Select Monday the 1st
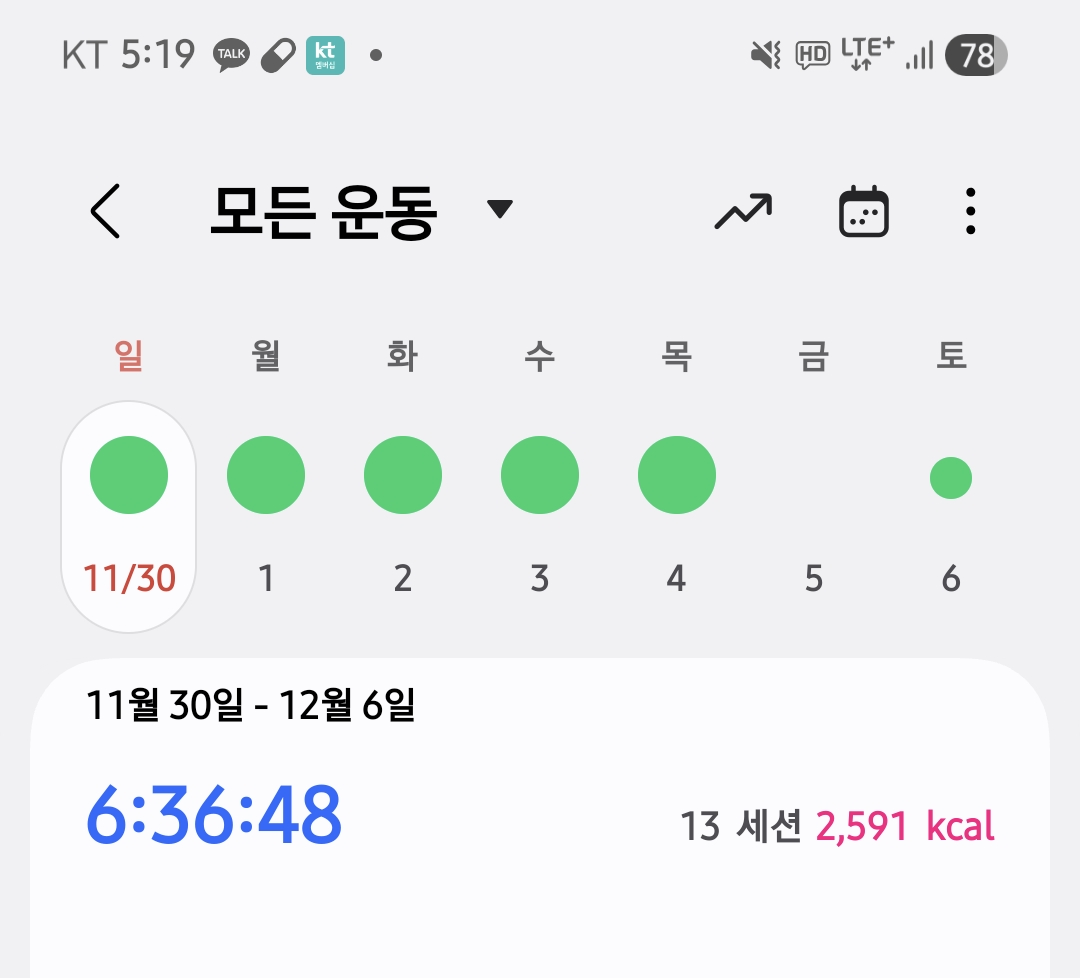Image resolution: width=1080 pixels, height=978 pixels. (x=266, y=517)
